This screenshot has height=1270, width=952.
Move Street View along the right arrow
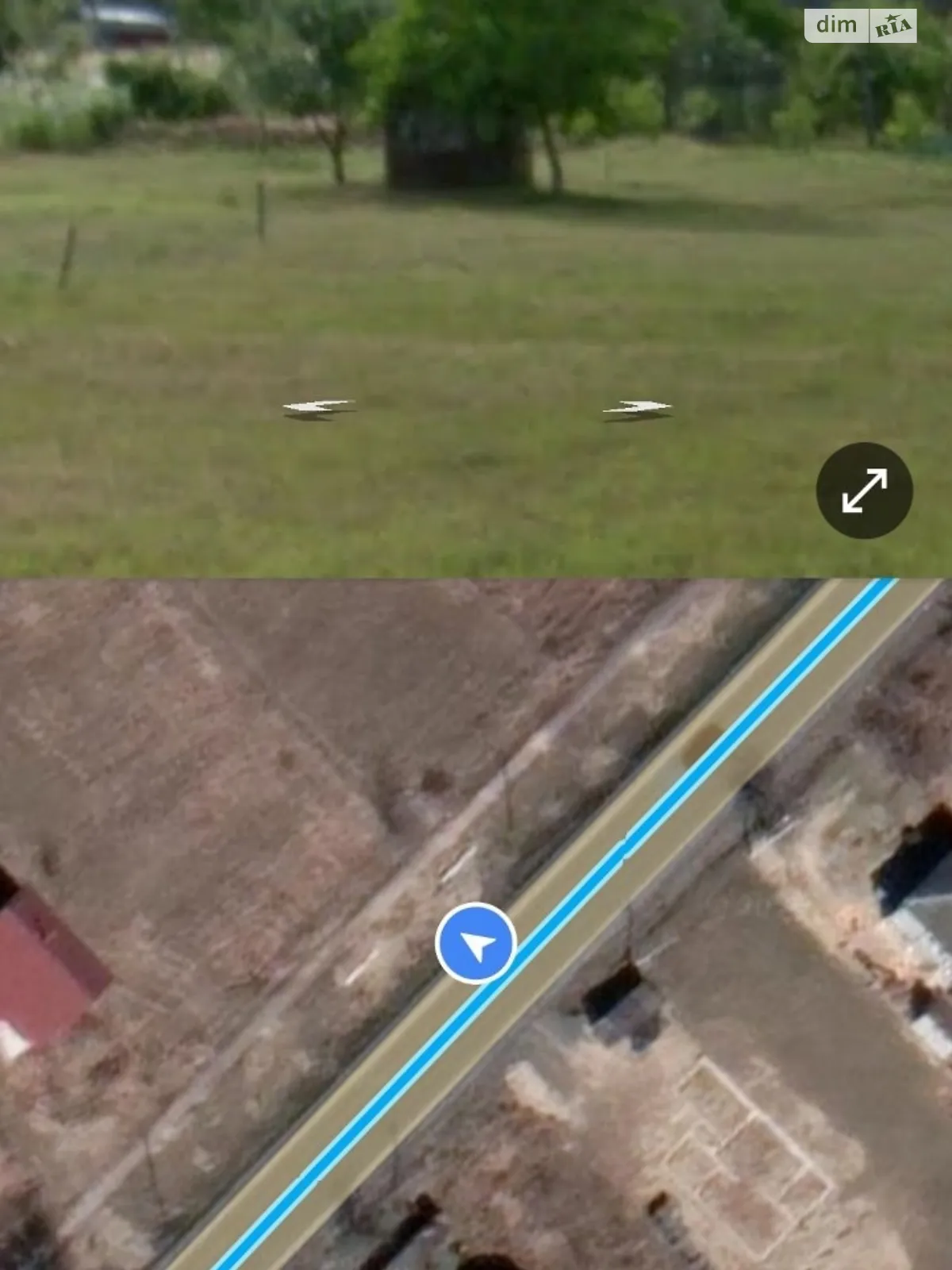pyautogui.click(x=638, y=409)
